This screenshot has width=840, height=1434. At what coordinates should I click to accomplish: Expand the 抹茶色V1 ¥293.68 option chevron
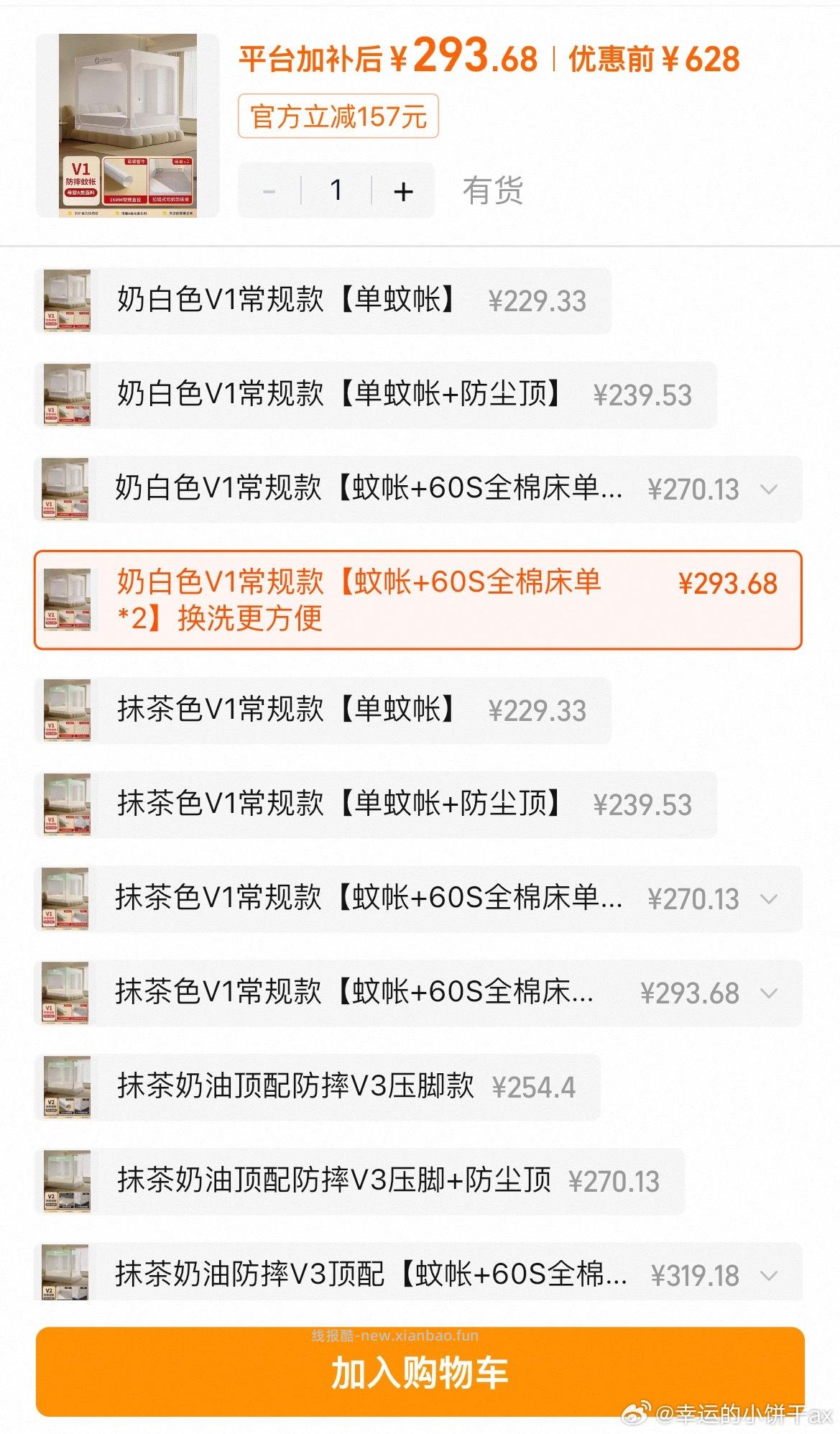tap(770, 992)
